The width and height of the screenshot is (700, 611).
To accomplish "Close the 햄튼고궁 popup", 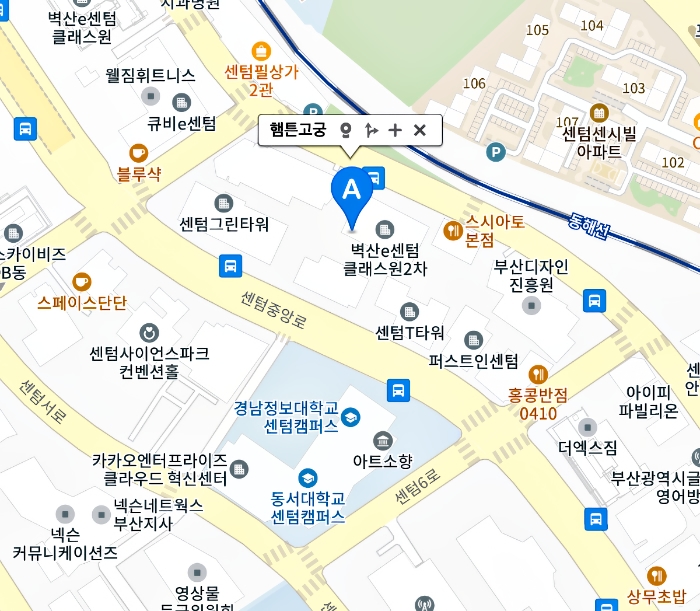I will 420,130.
